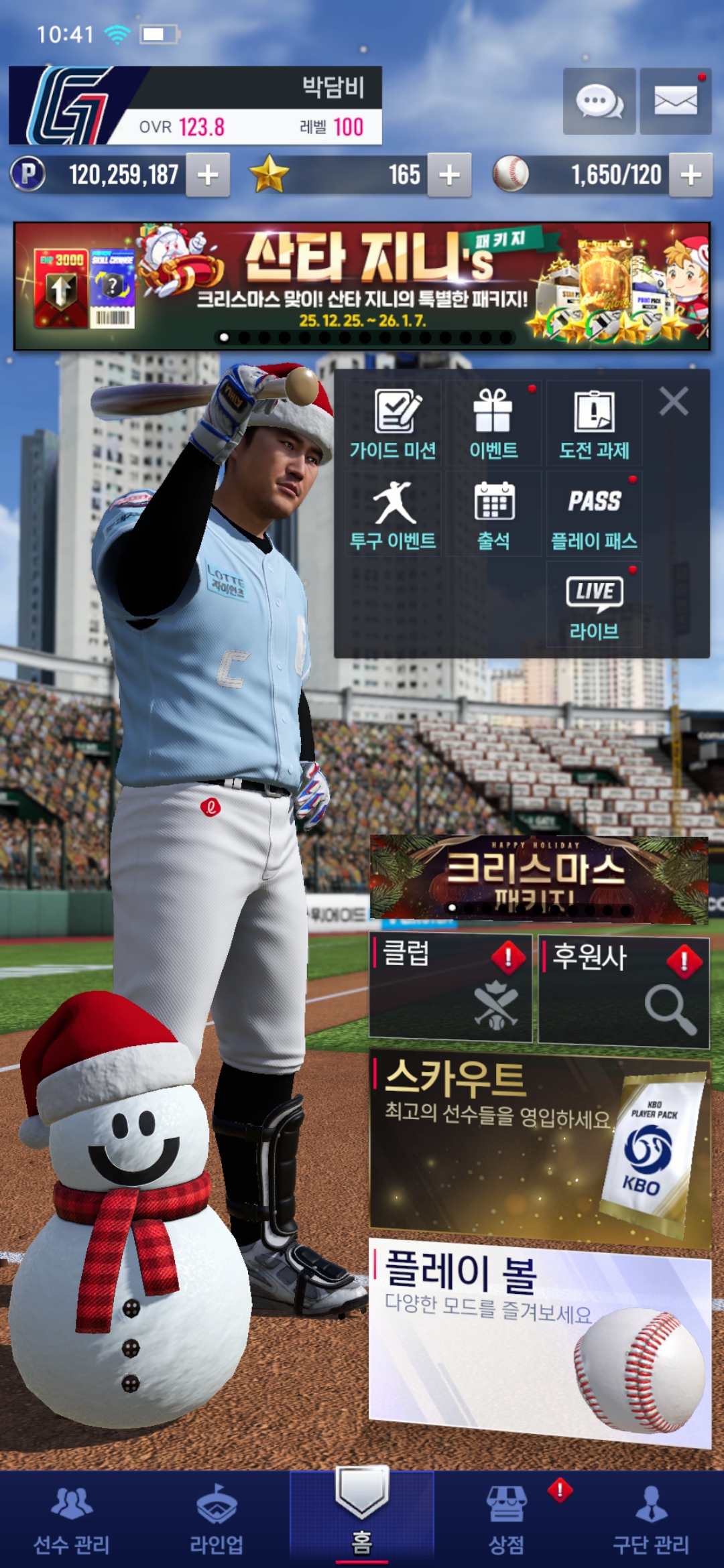Add more points with the plus button

(x=208, y=175)
